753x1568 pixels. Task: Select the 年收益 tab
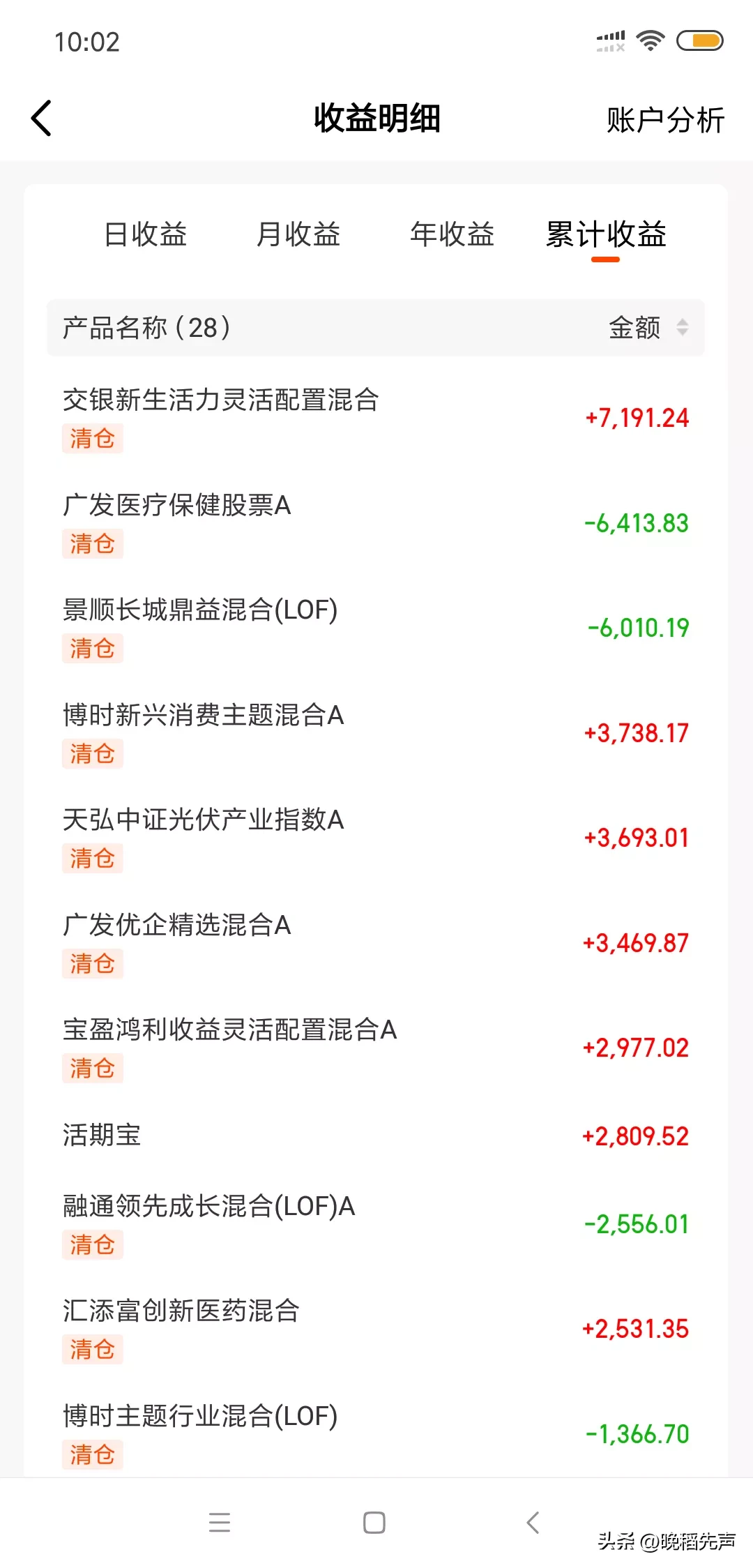click(452, 234)
